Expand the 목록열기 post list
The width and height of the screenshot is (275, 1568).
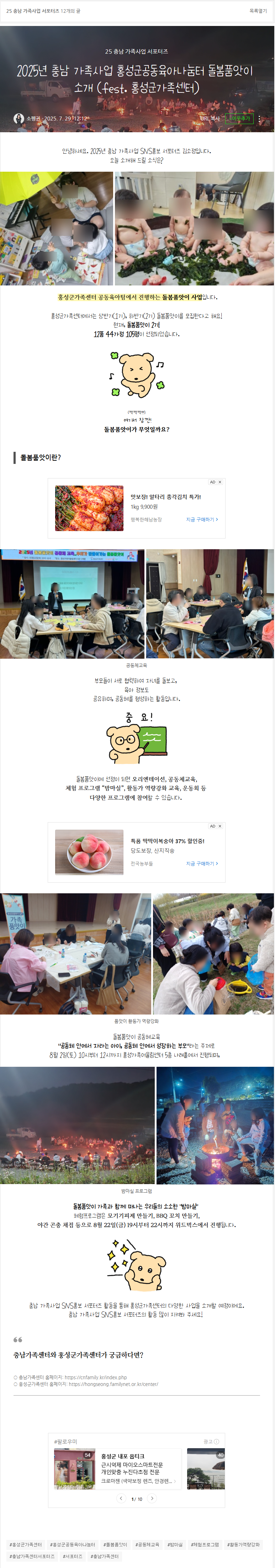(257, 11)
